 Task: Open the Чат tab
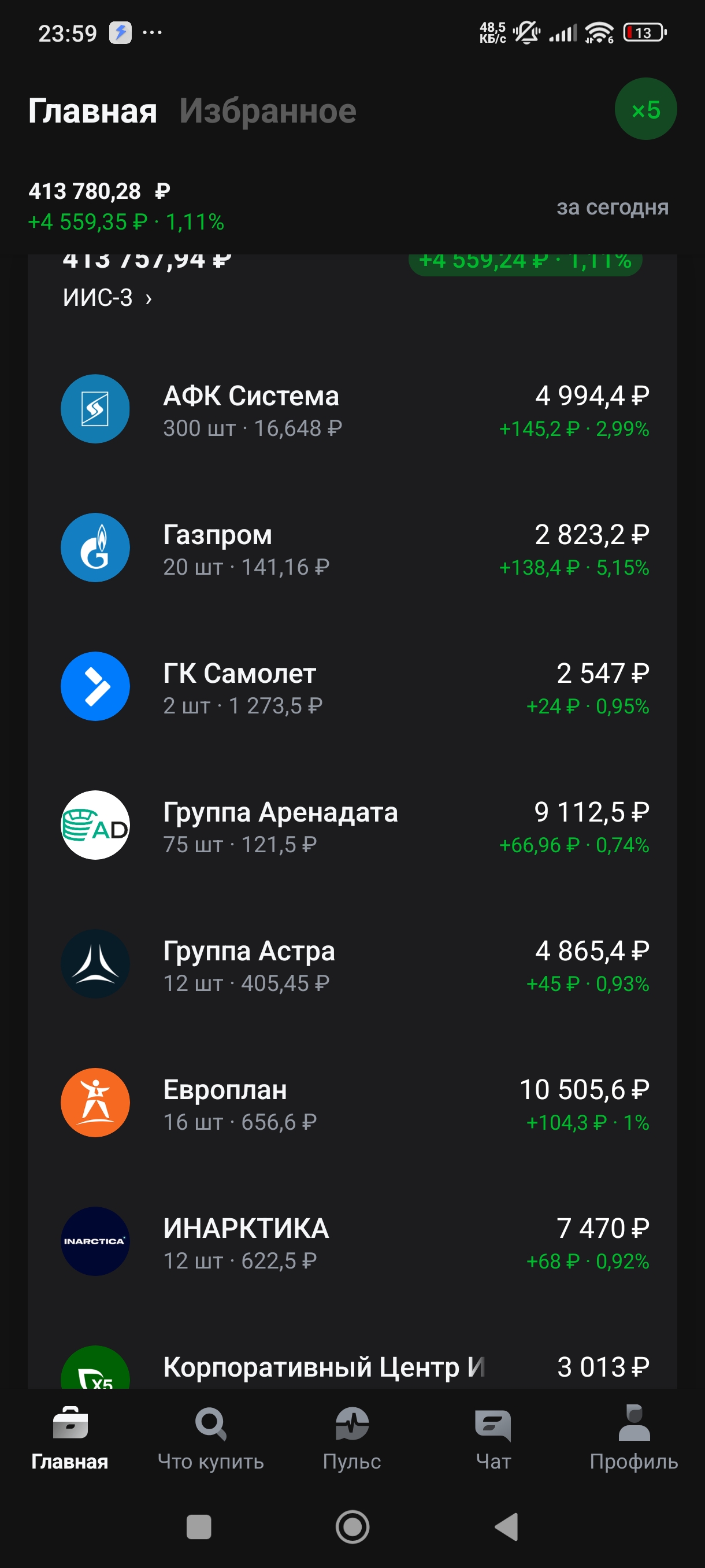[493, 1438]
